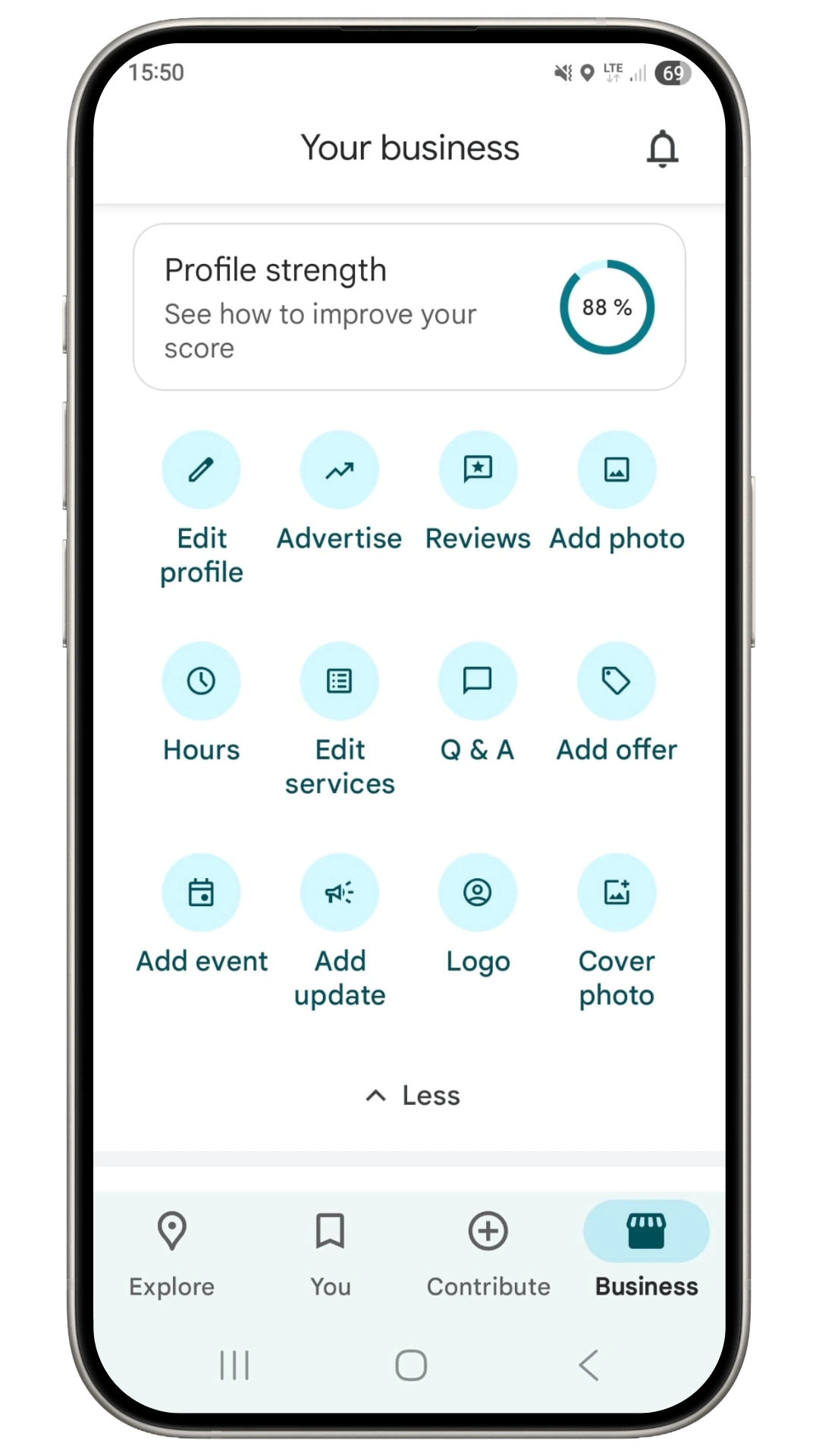Collapse the actions with Less
This screenshot has height=1456, width=819.
413,1096
